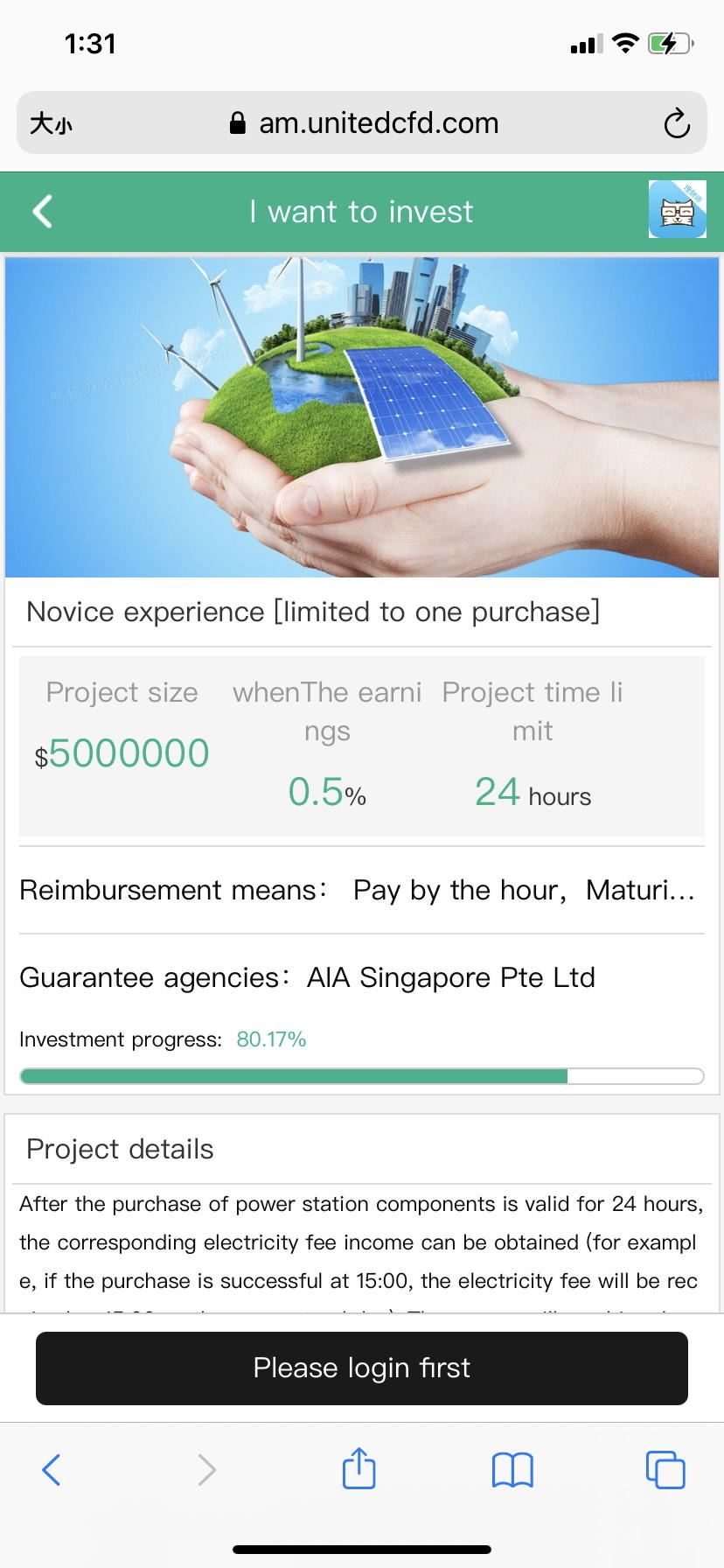
Task: Tap the am.unitedcfd.com address bar
Action: click(x=363, y=123)
